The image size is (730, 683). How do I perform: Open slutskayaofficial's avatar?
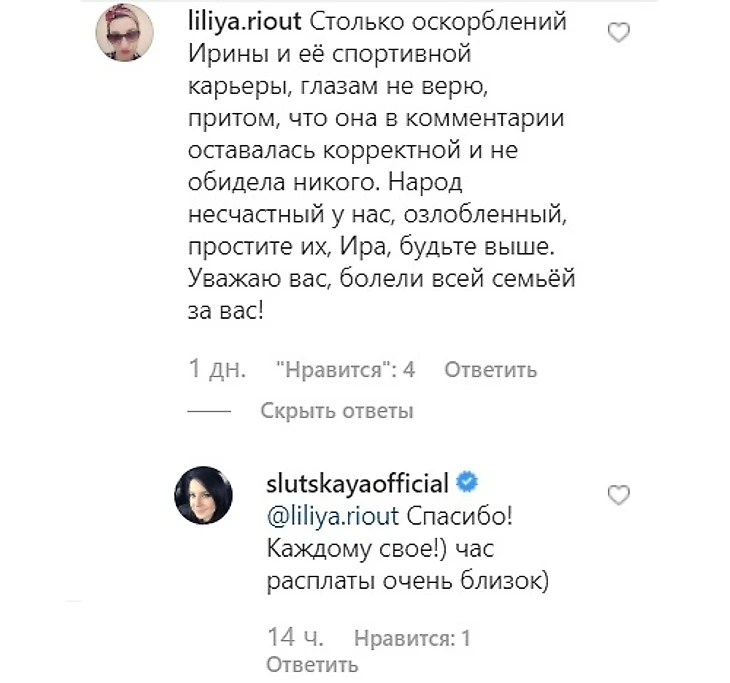tap(204, 496)
